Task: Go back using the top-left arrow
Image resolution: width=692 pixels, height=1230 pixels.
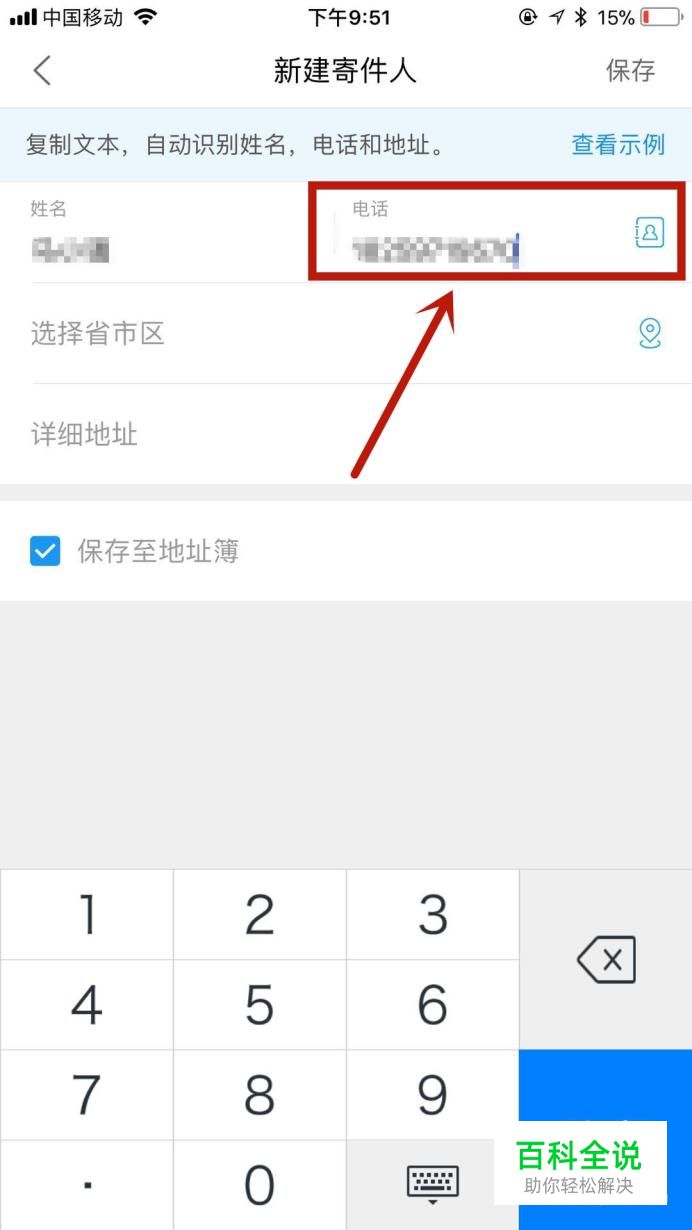Action: 41,70
